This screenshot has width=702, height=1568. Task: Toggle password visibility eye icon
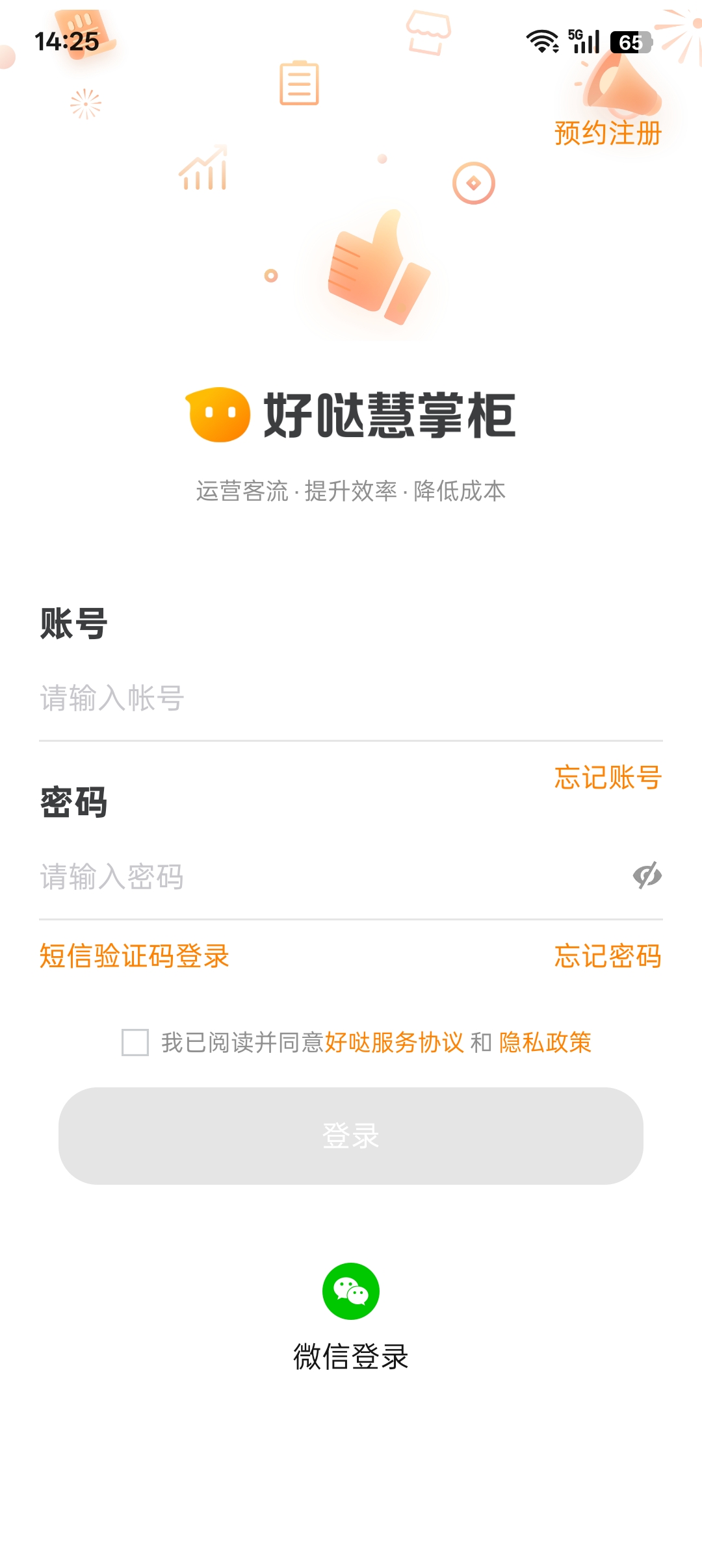[x=647, y=876]
